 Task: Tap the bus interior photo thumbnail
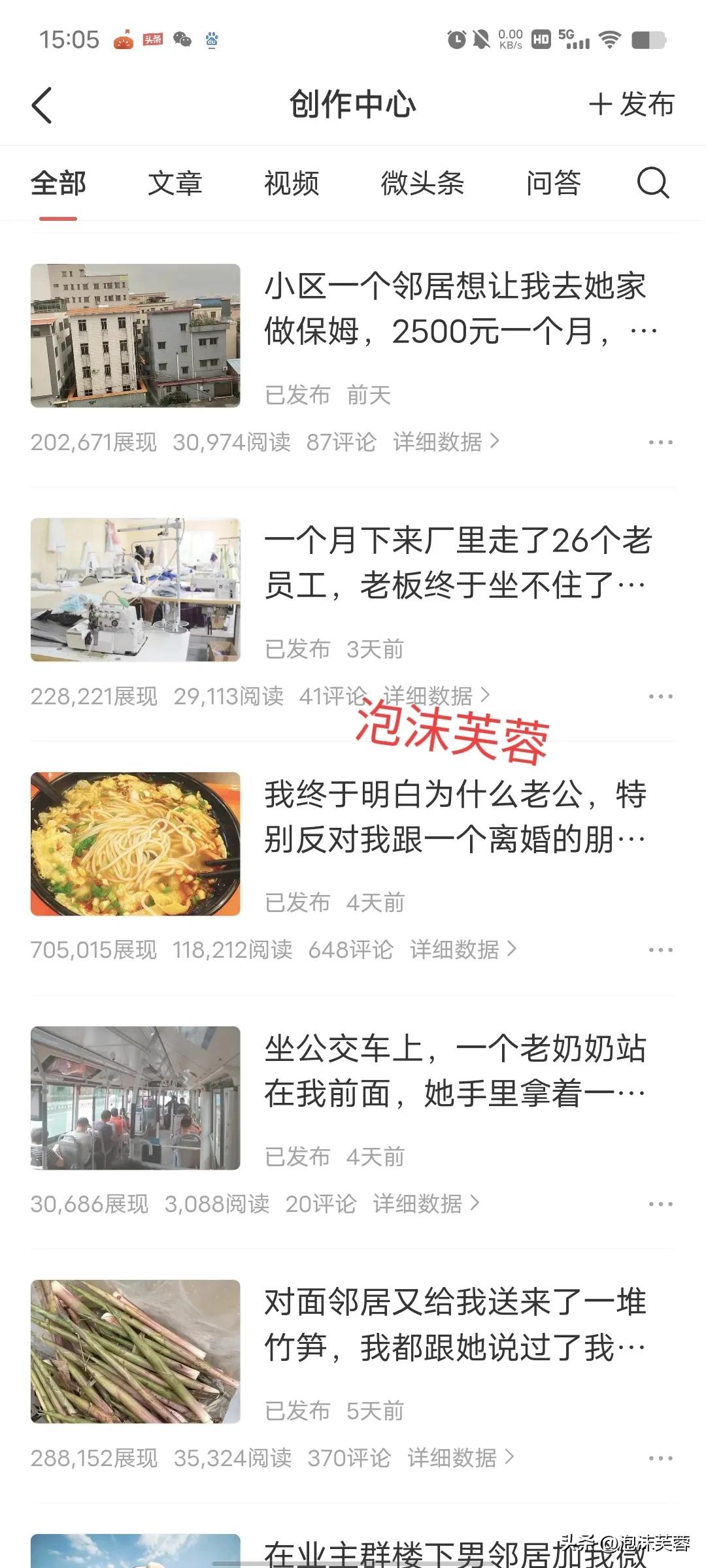135,1098
